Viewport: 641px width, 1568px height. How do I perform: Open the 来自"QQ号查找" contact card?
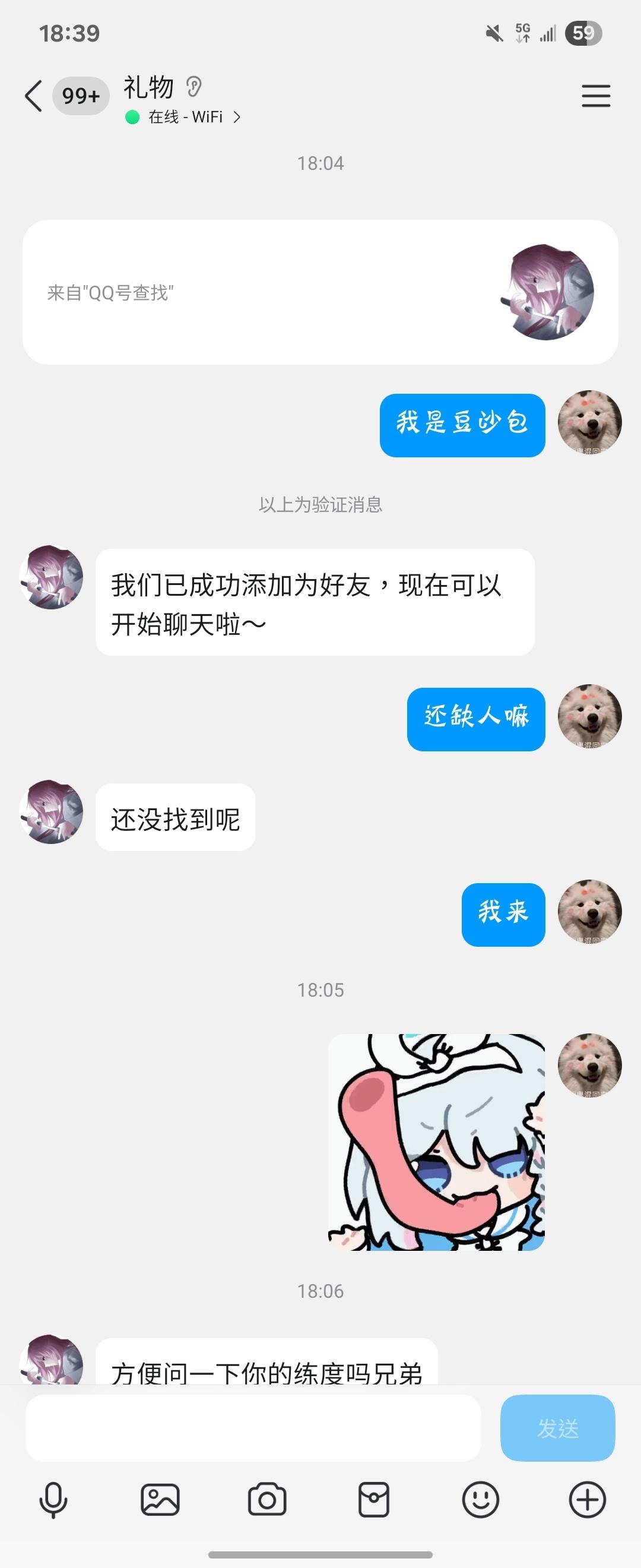(320, 292)
